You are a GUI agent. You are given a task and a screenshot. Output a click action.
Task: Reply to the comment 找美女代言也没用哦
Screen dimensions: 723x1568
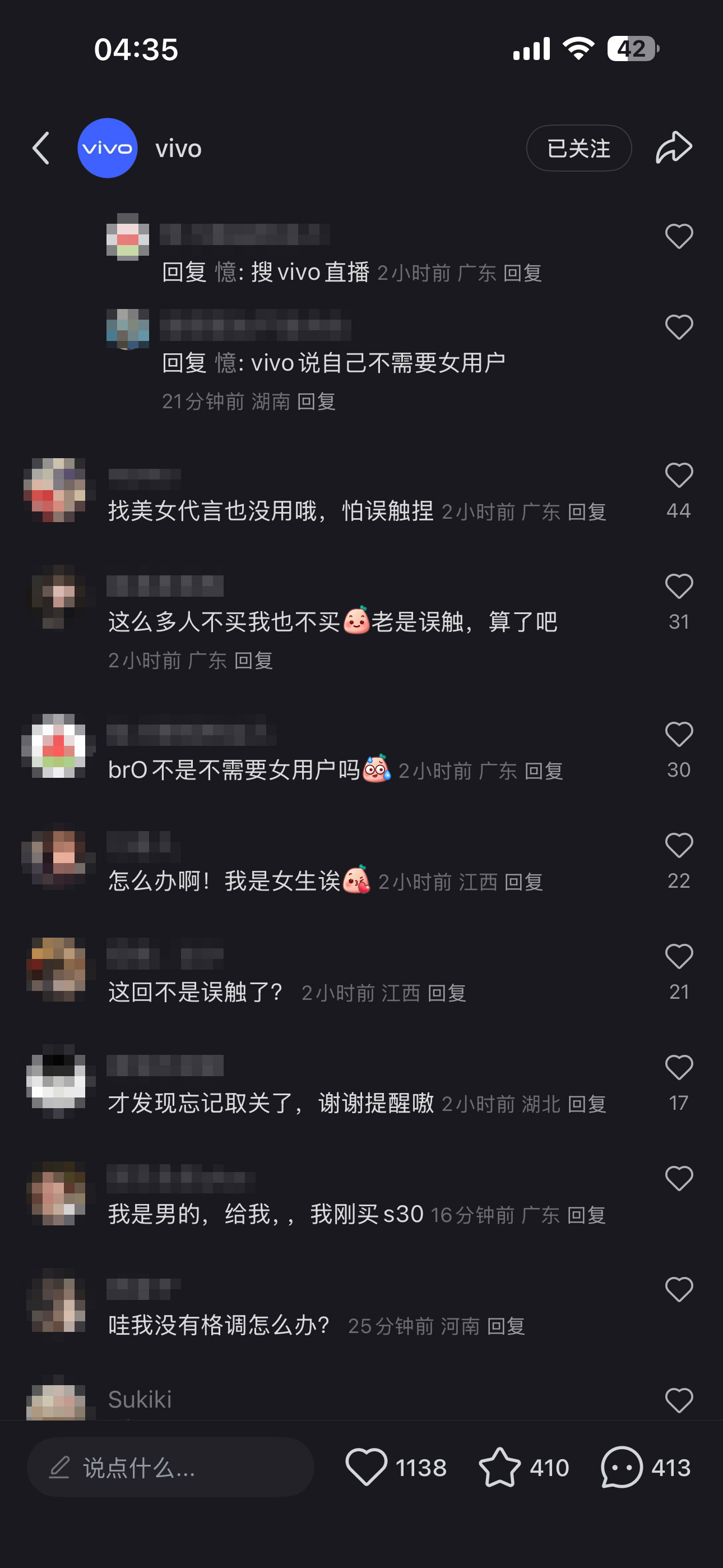pyautogui.click(x=587, y=512)
